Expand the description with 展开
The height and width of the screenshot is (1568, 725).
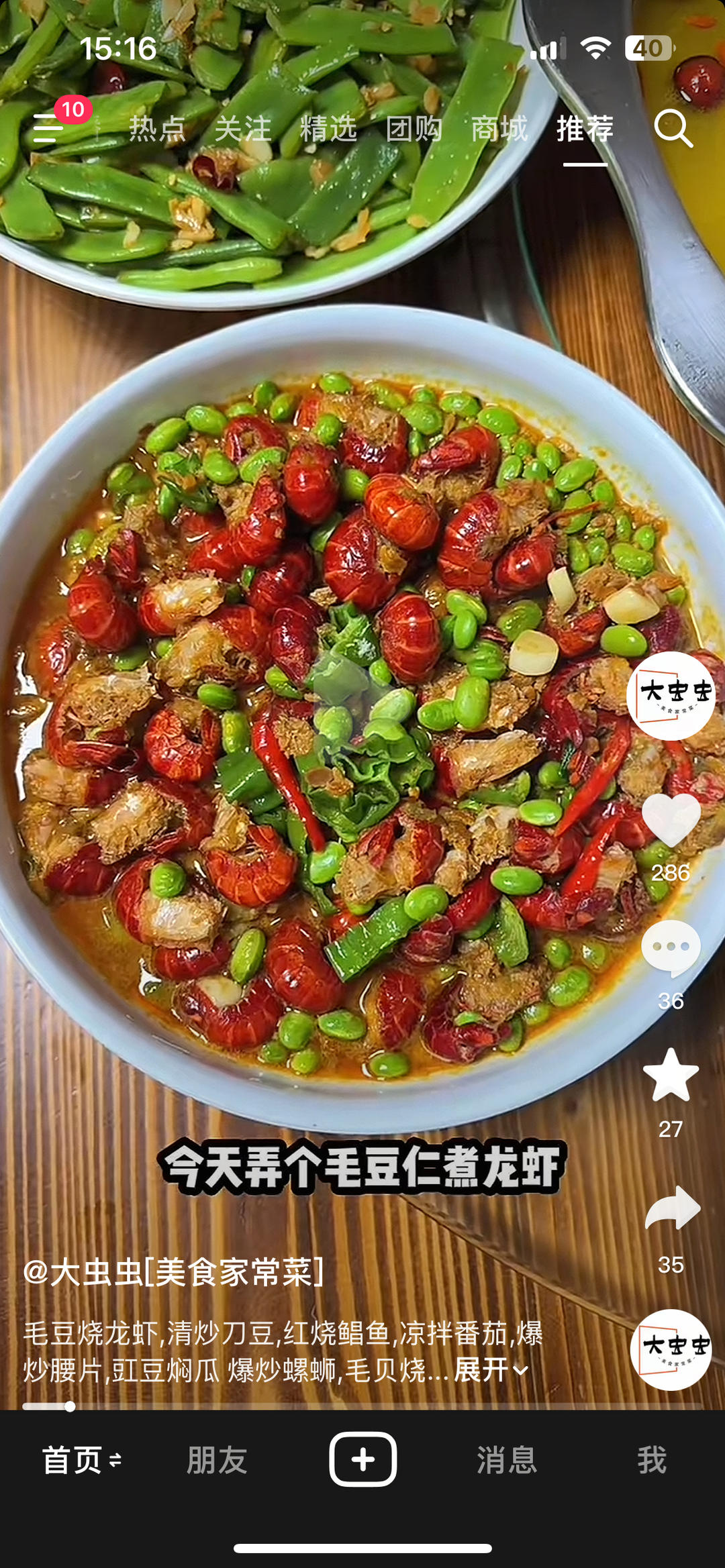[491, 1369]
